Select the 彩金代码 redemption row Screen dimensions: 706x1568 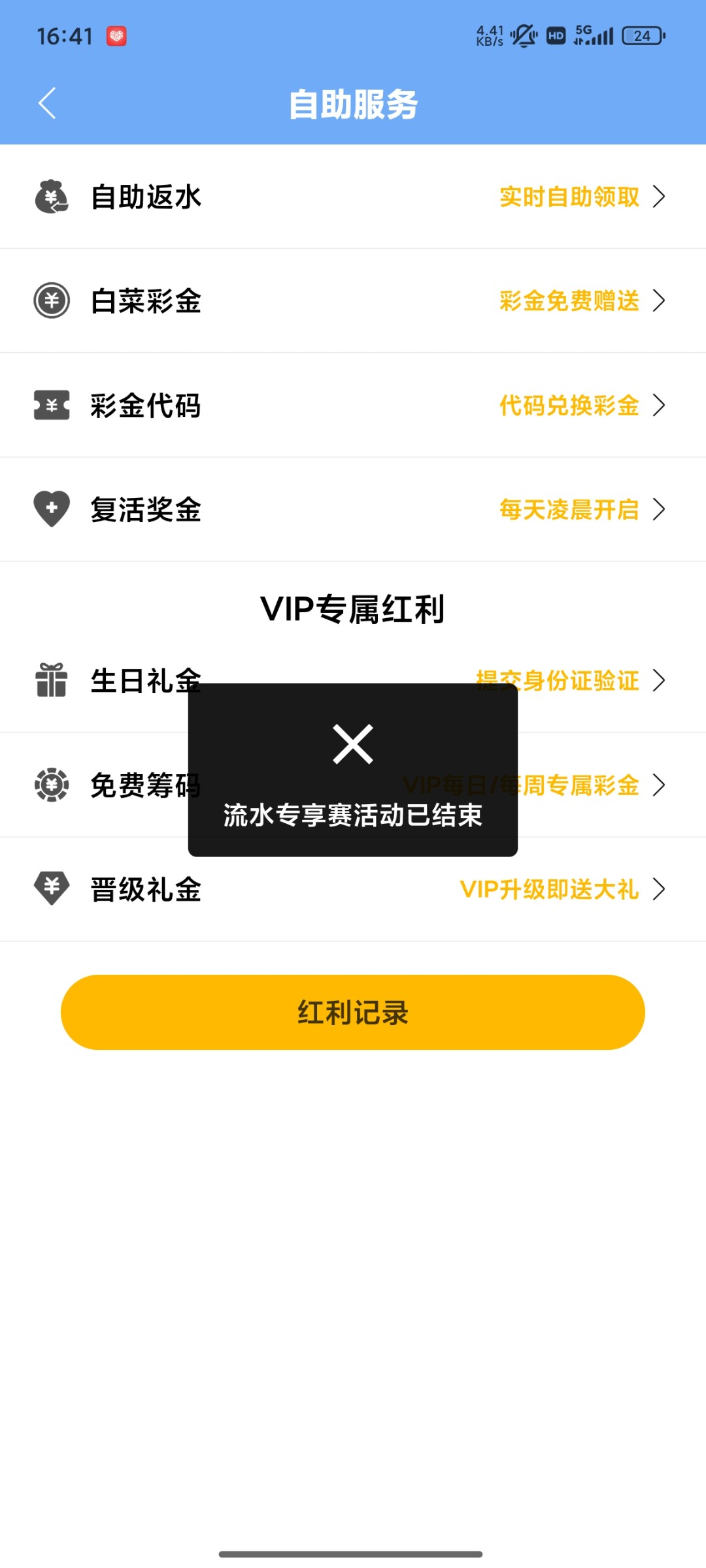pos(353,405)
